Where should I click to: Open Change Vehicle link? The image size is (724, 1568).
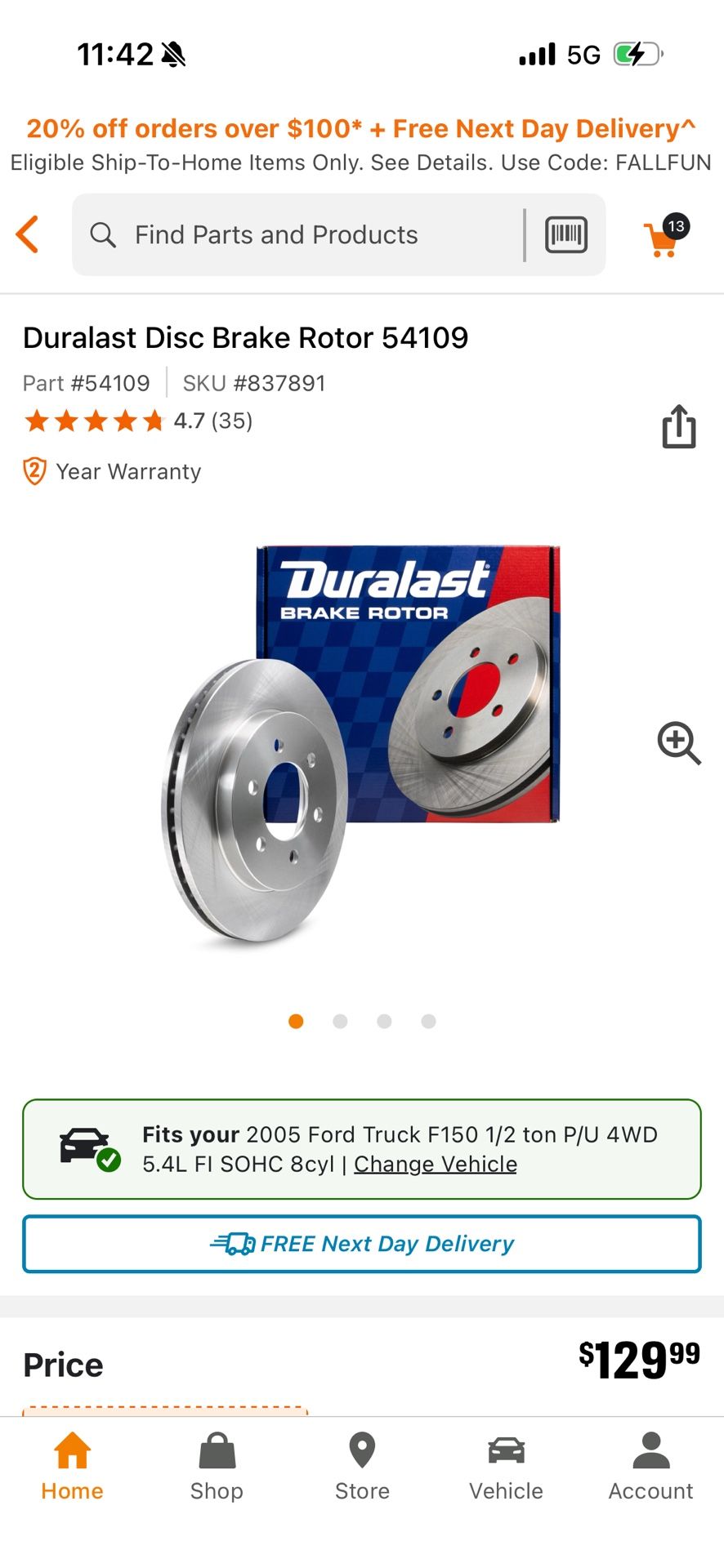point(435,1164)
